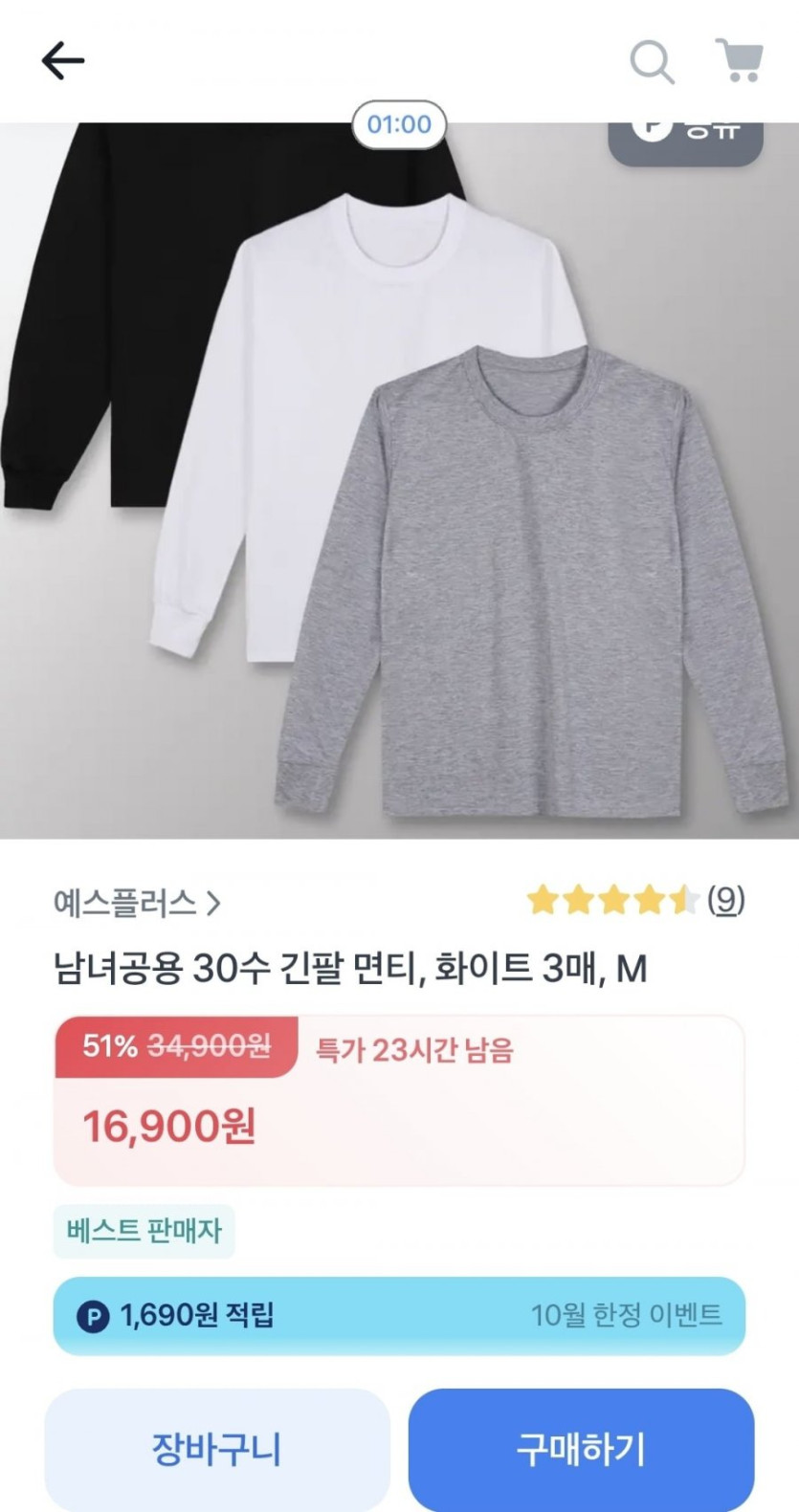The width and height of the screenshot is (799, 1512).
Task: Open the 1,690원 적립 event banner
Action: 399,1315
